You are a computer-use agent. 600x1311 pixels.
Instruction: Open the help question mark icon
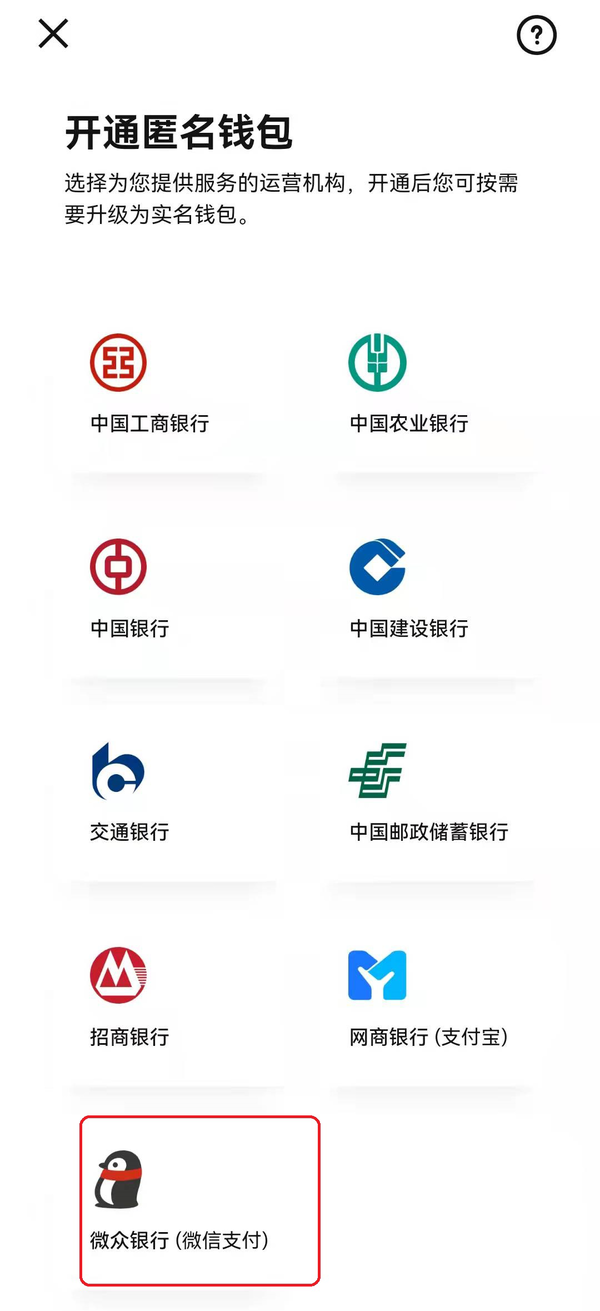click(x=536, y=36)
